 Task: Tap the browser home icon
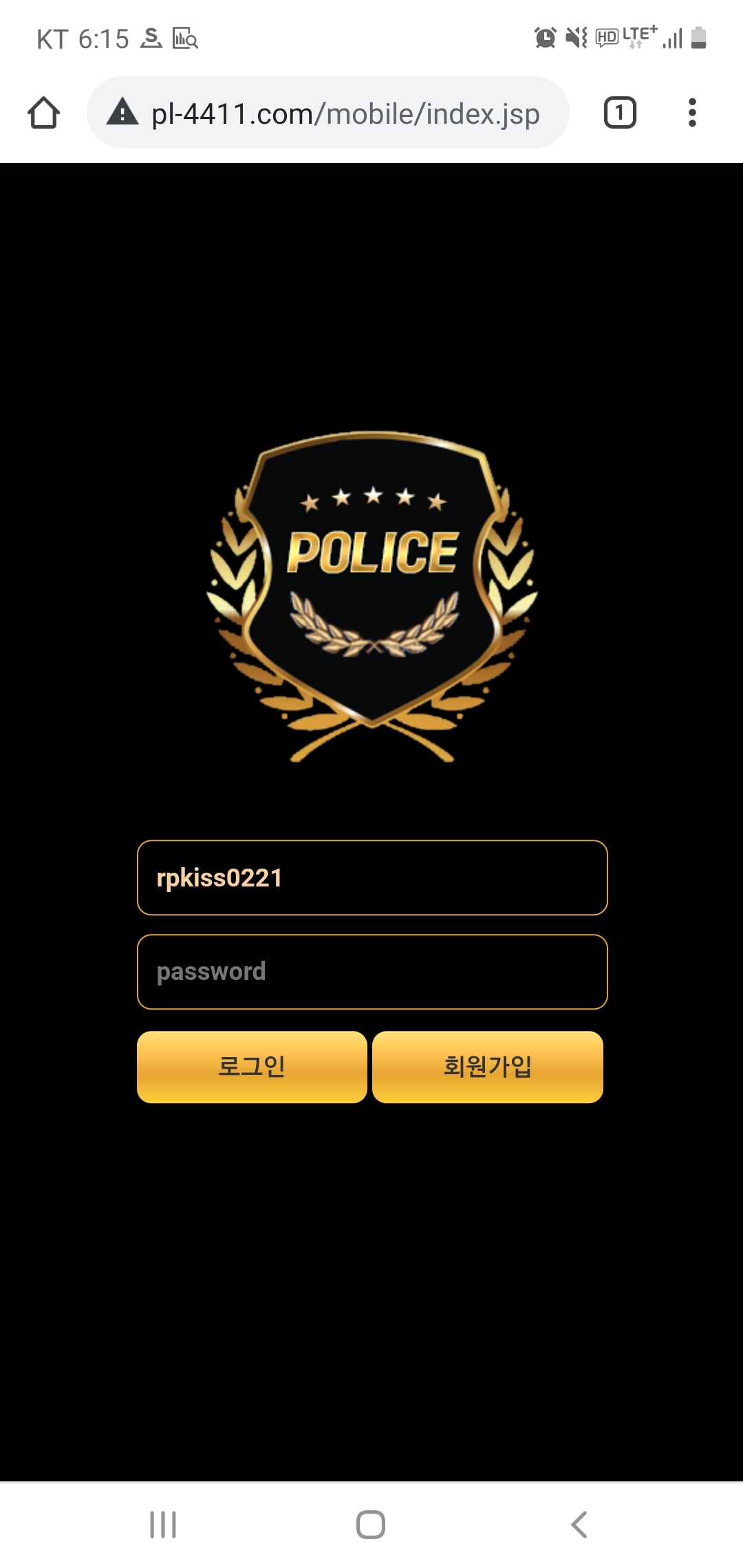pos(43,113)
